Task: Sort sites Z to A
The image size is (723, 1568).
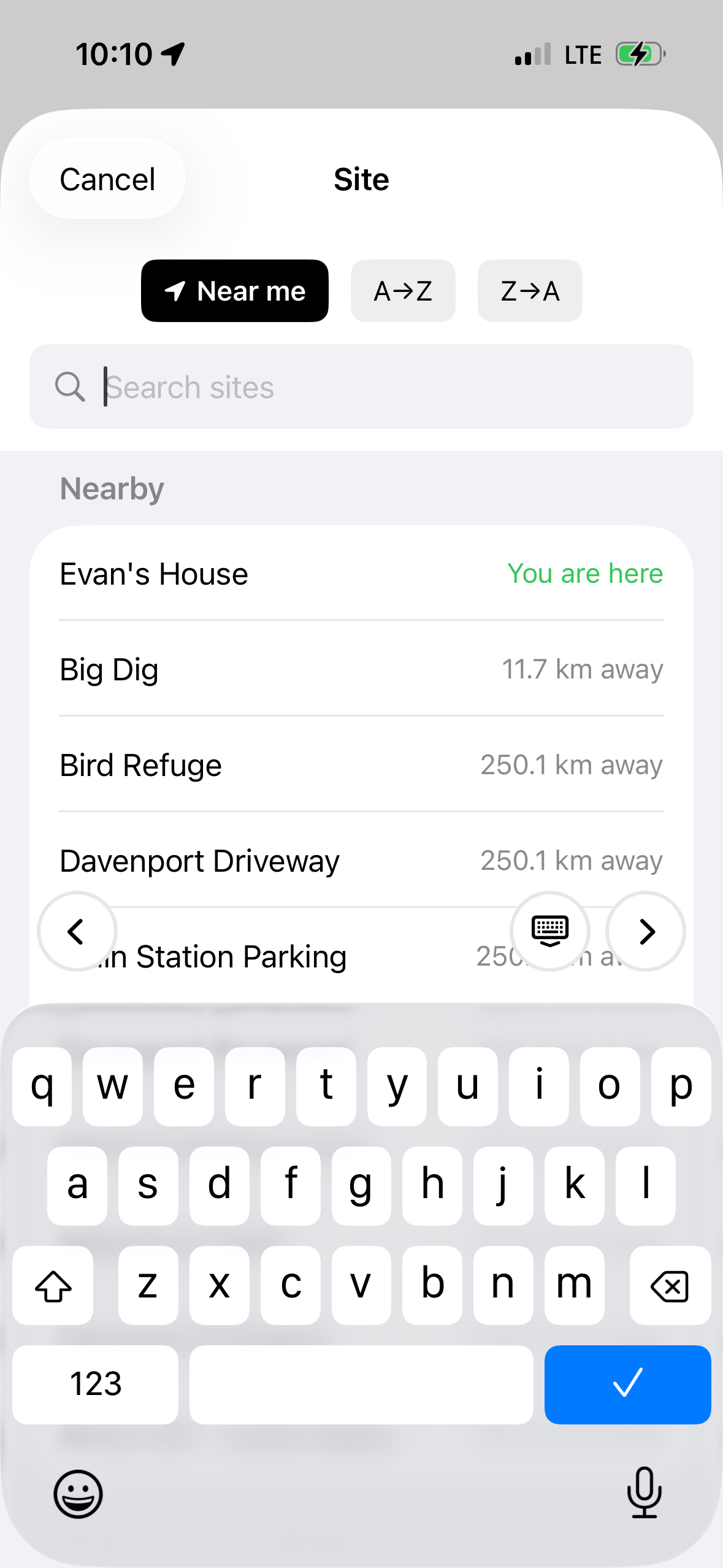Action: point(530,291)
